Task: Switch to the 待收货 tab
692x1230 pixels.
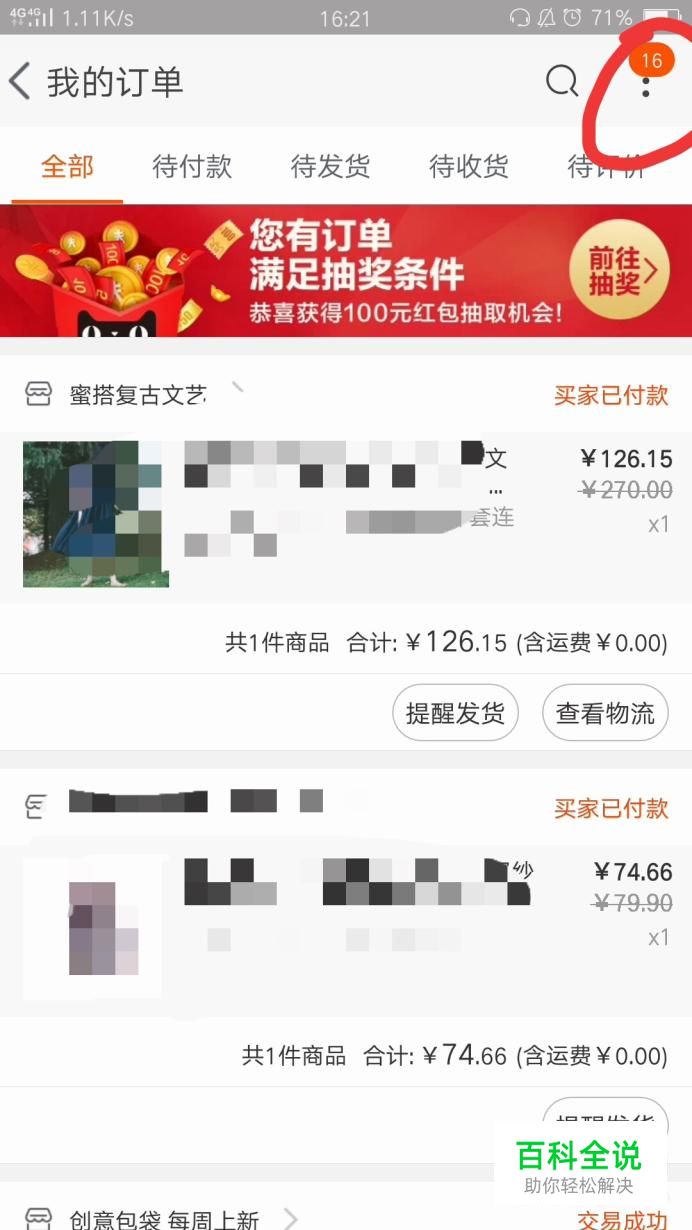Action: 468,166
